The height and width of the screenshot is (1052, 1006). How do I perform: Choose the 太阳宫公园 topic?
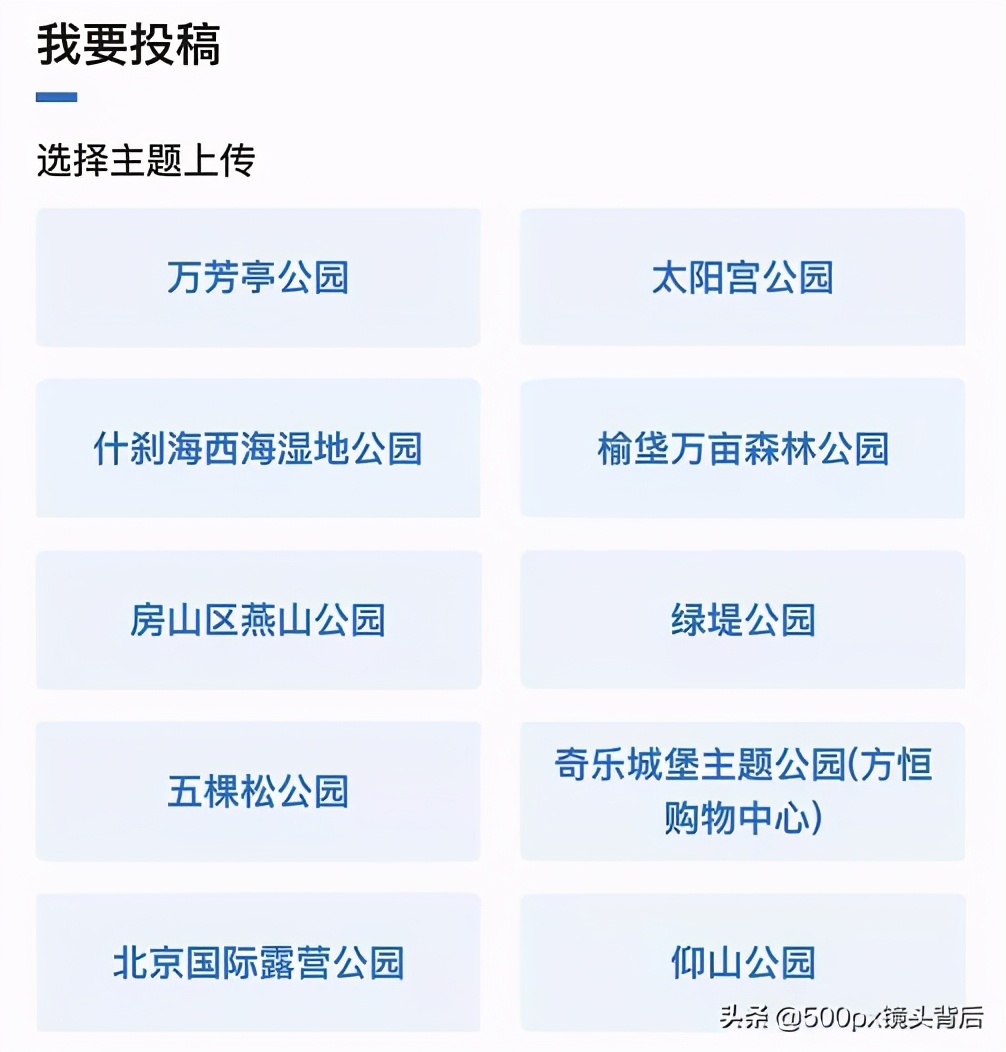click(x=743, y=277)
